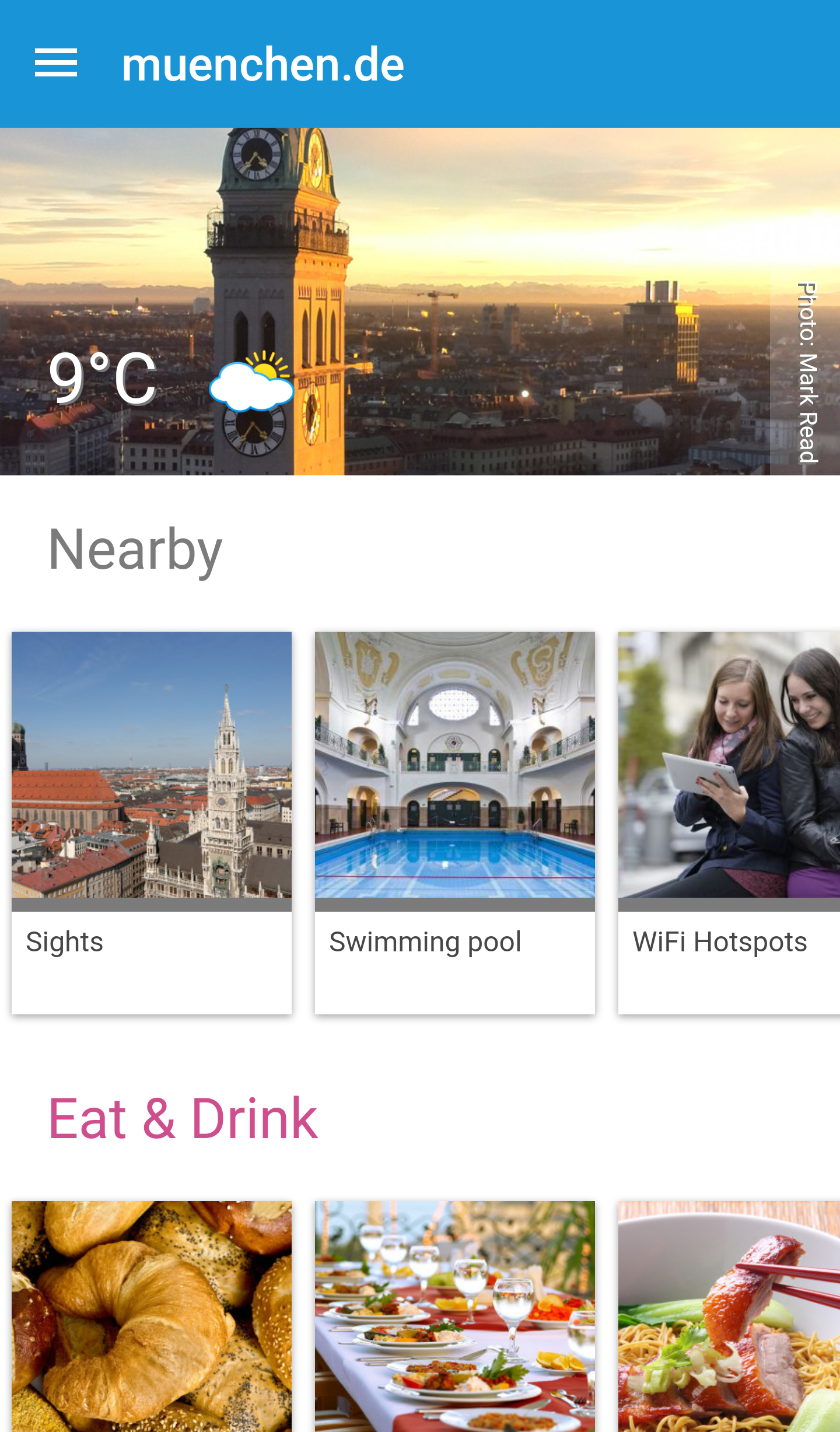
Task: Open the WiFi Hotspots card
Action: tap(729, 822)
